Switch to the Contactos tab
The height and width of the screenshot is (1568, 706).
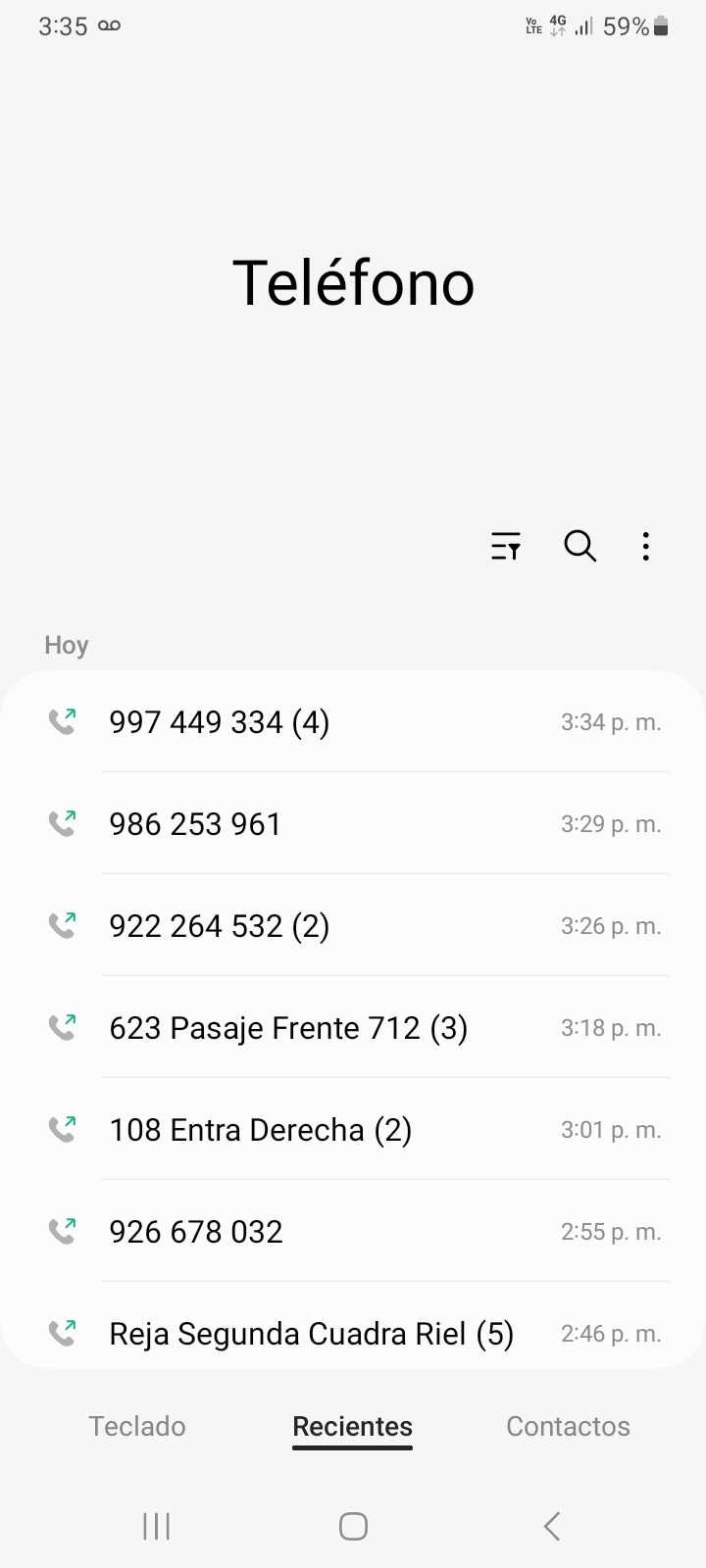pos(568,1426)
